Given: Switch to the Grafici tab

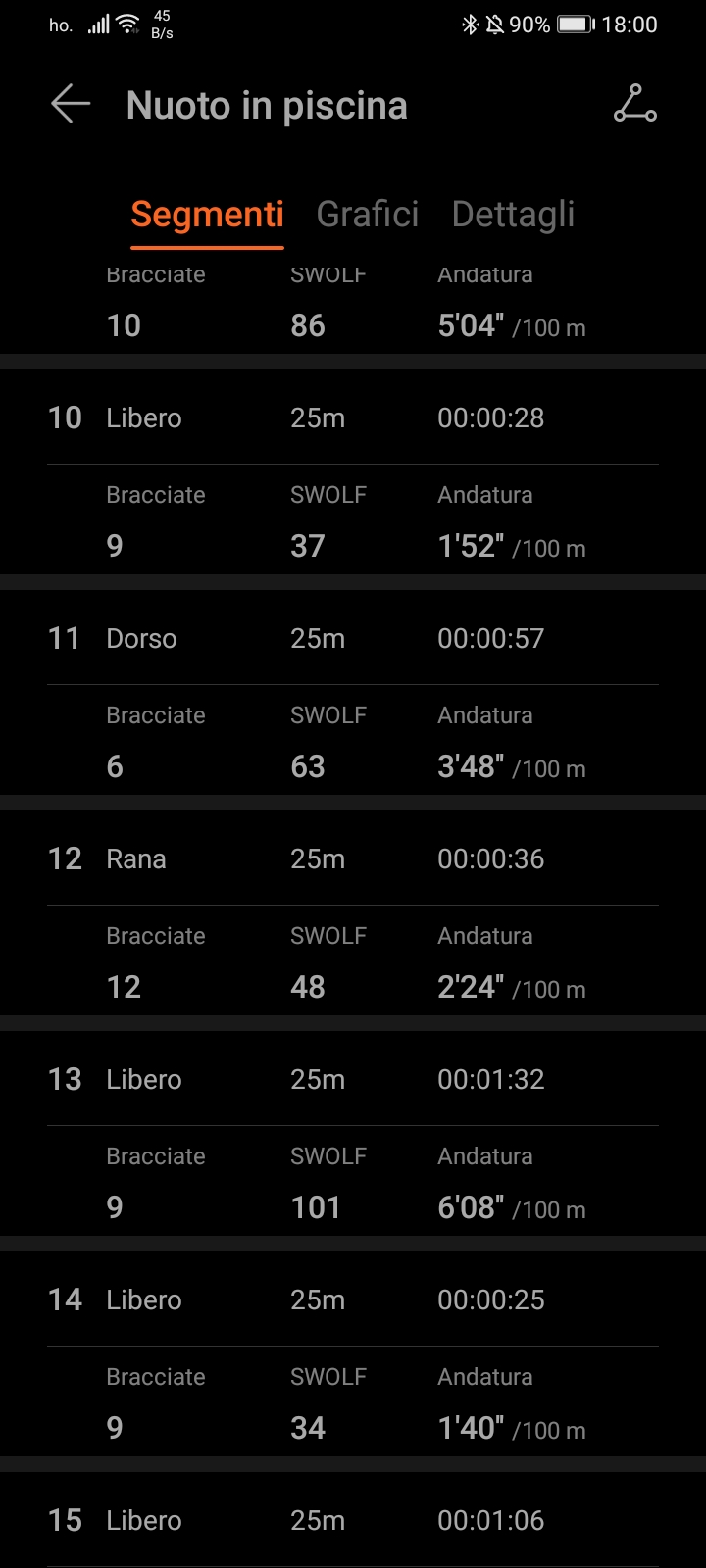Looking at the screenshot, I should [x=368, y=215].
